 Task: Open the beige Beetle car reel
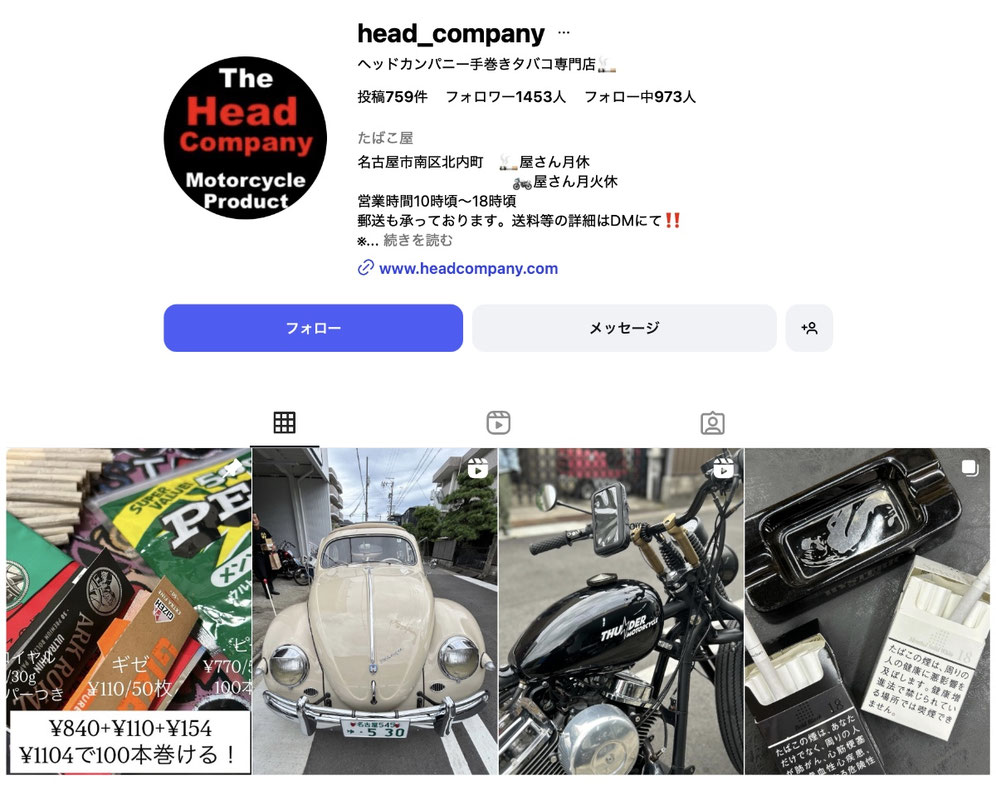[x=374, y=610]
